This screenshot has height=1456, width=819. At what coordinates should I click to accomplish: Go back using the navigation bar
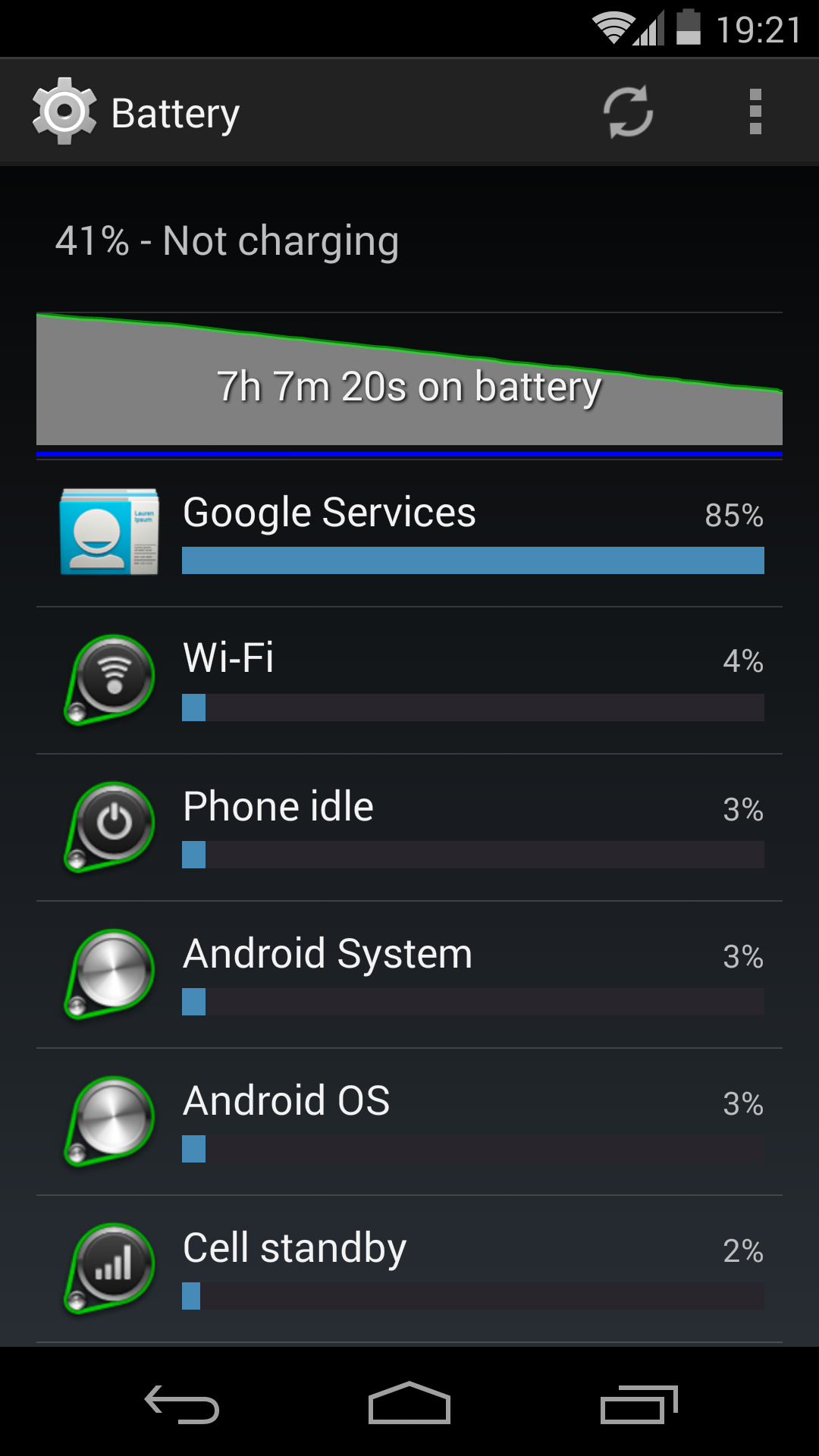(x=182, y=1404)
